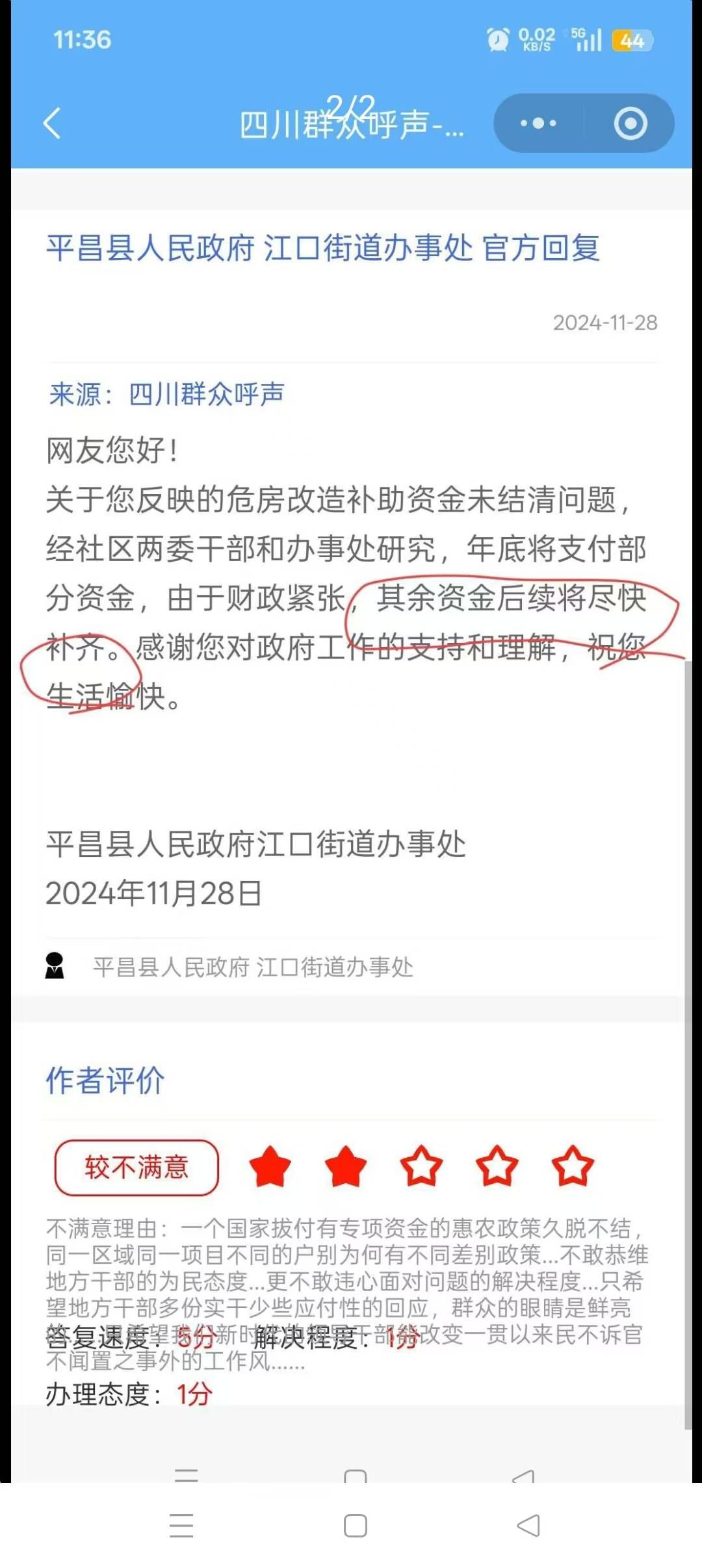Open recent apps with the three-line button

(181, 1525)
